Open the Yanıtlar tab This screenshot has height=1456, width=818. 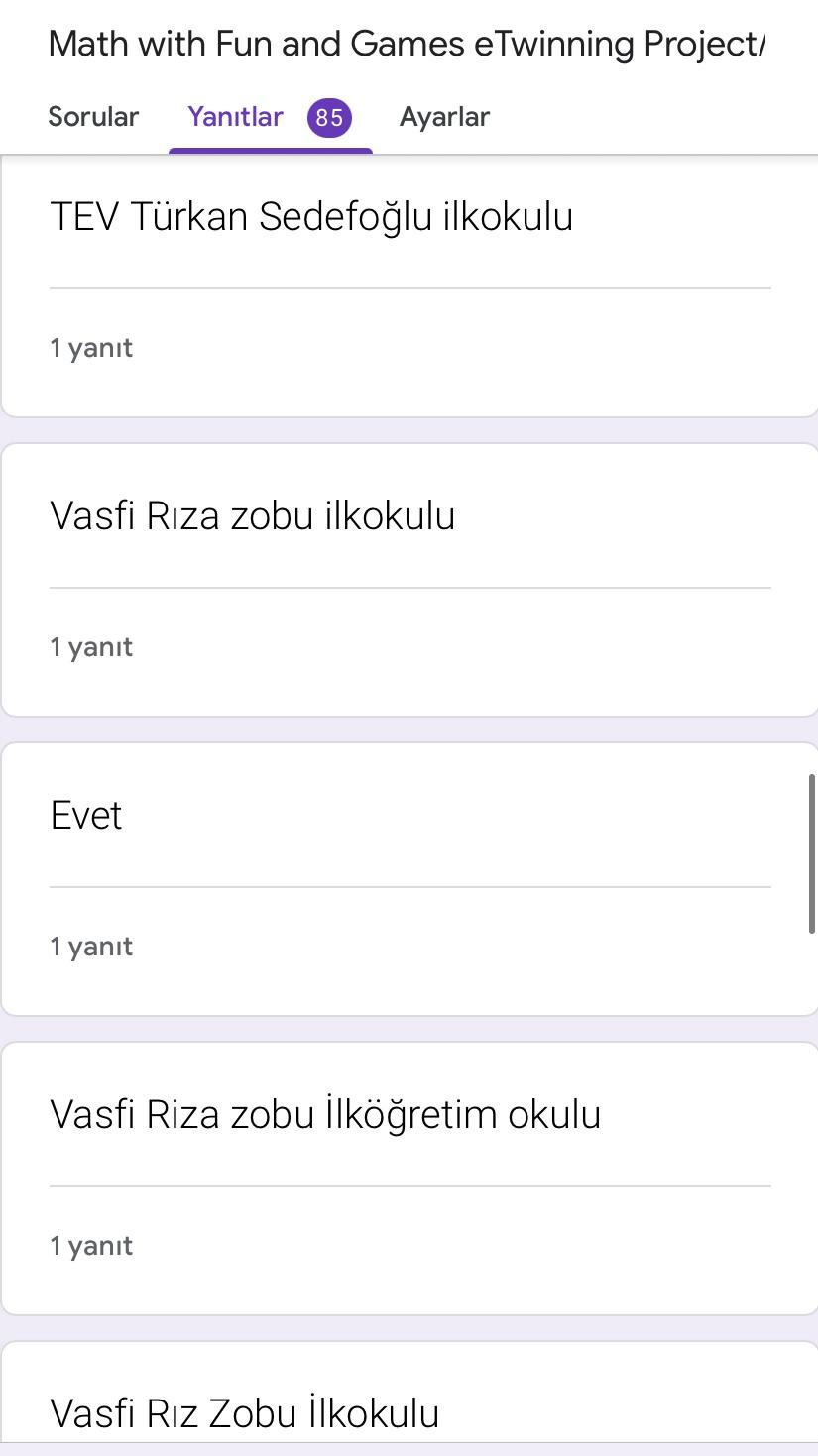[x=234, y=116]
